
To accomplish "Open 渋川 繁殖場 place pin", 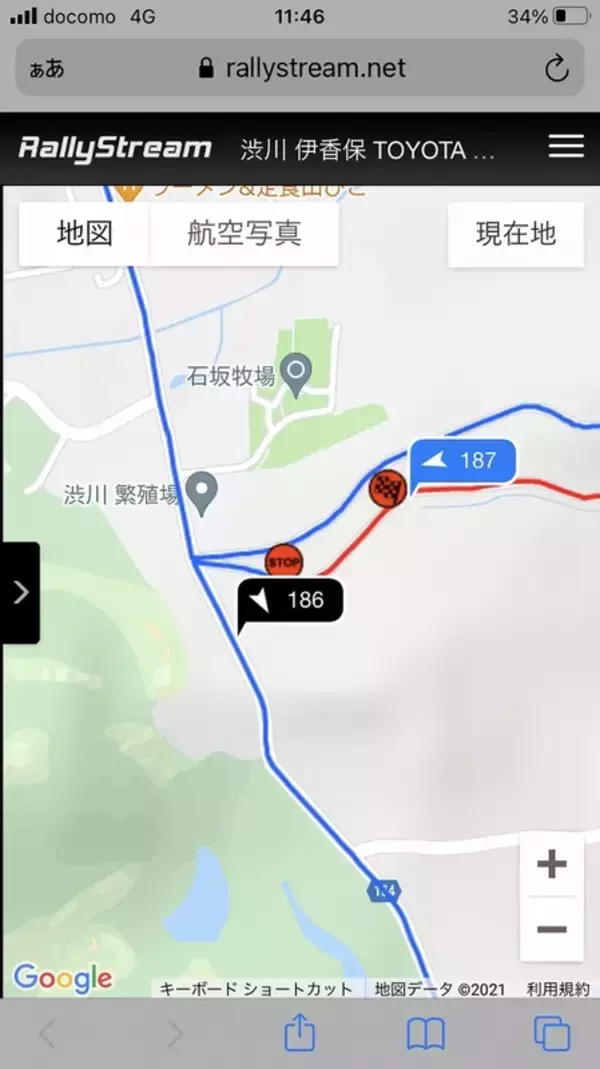I will coord(204,491).
